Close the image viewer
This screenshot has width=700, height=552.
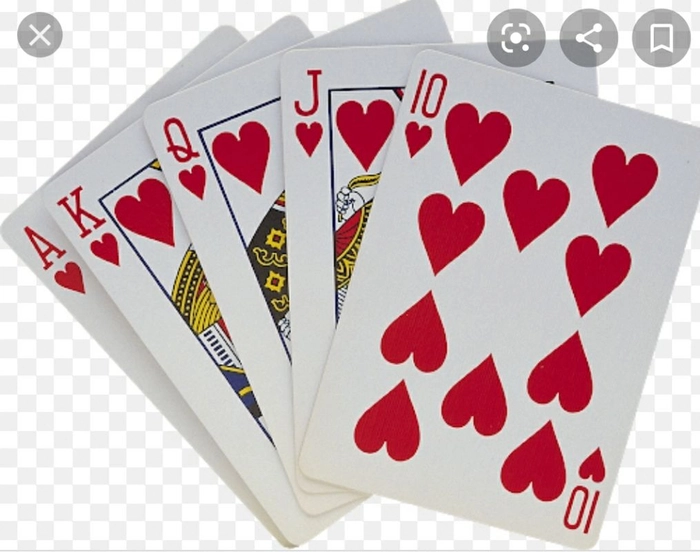click(39, 37)
